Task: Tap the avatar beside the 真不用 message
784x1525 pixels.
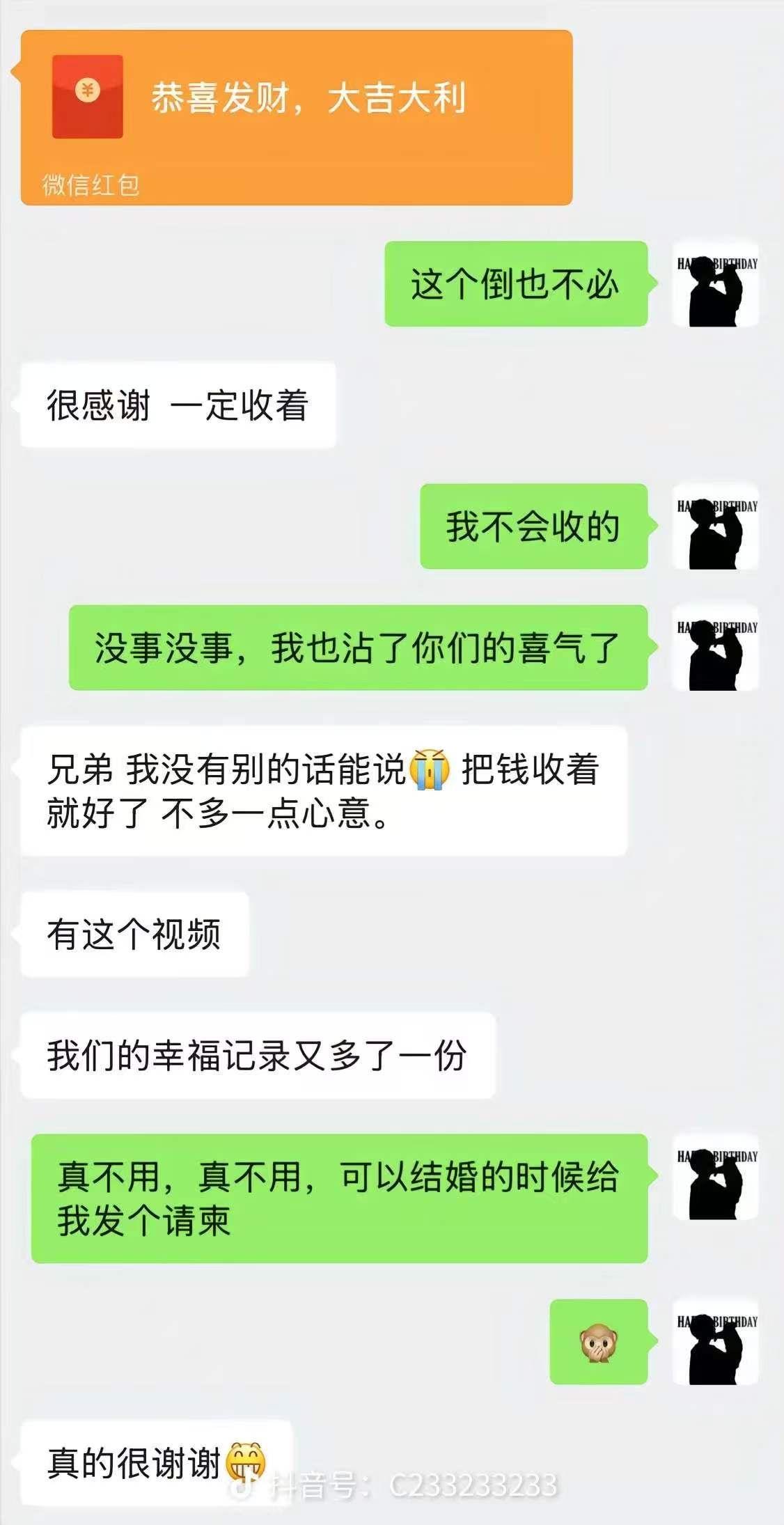Action: (x=715, y=1177)
